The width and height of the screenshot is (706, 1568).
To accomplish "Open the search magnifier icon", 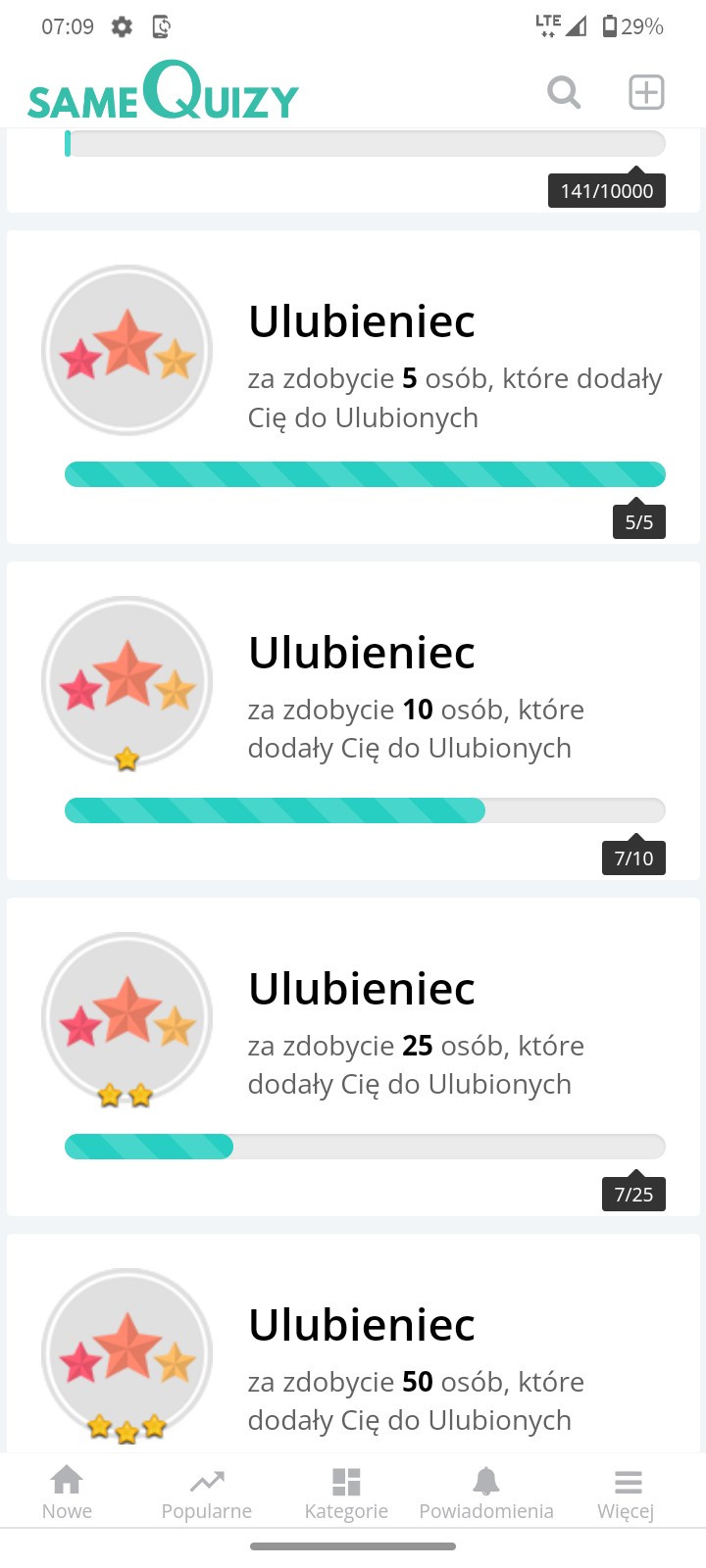I will coord(564,92).
